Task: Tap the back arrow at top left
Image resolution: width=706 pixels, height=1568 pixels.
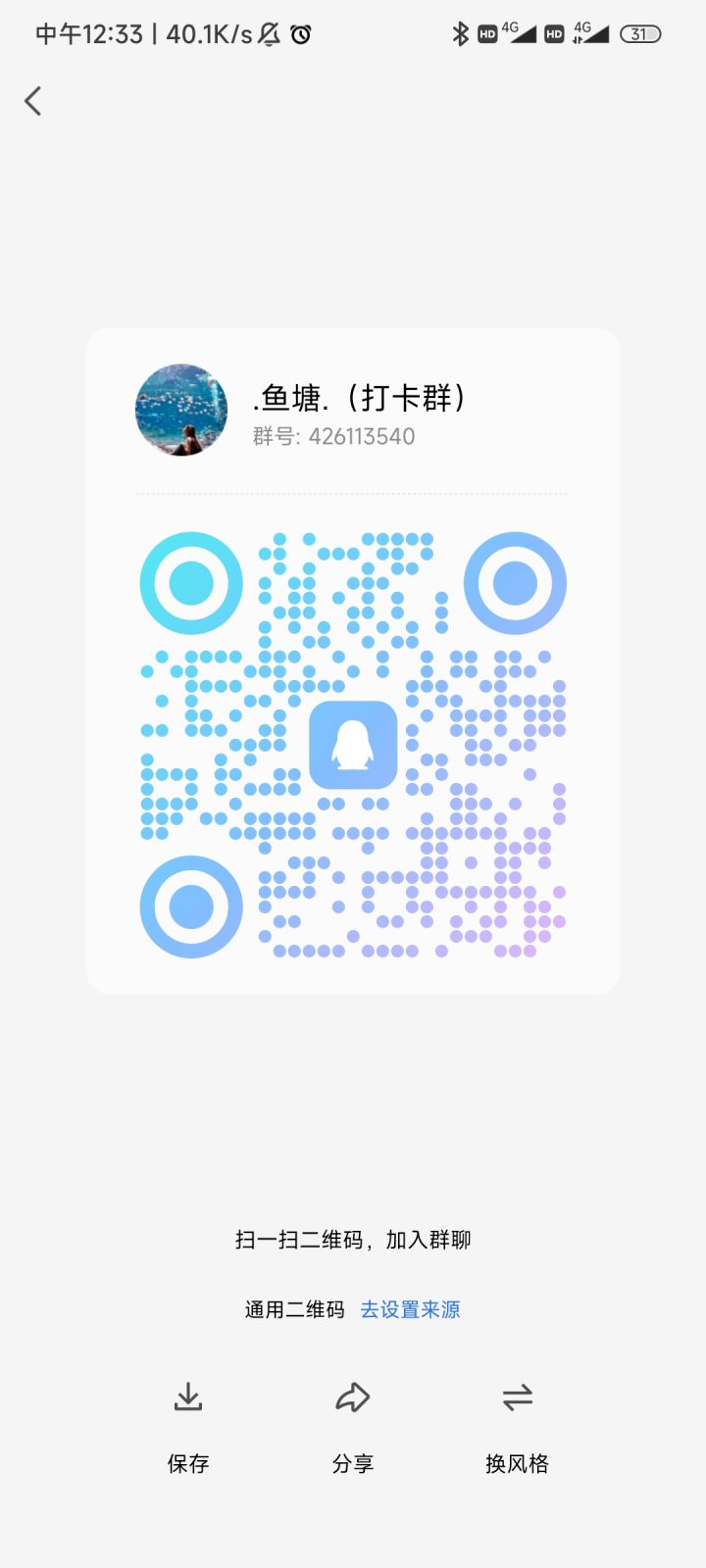Action: point(32,100)
